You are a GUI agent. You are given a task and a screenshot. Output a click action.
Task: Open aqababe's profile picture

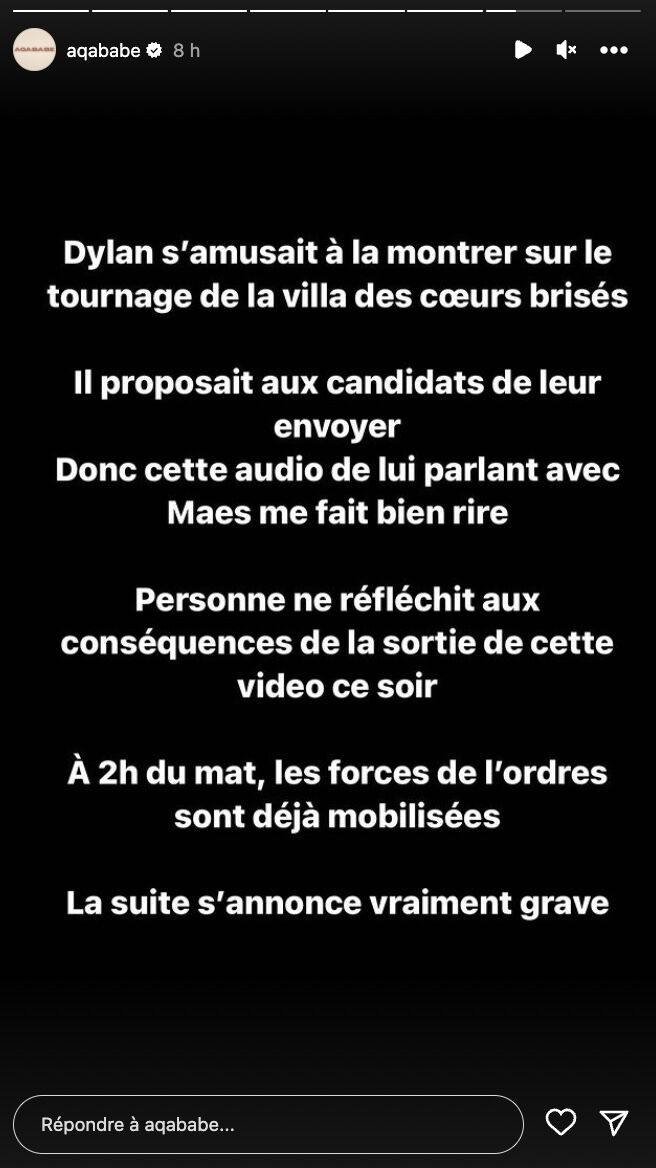pyautogui.click(x=34, y=50)
